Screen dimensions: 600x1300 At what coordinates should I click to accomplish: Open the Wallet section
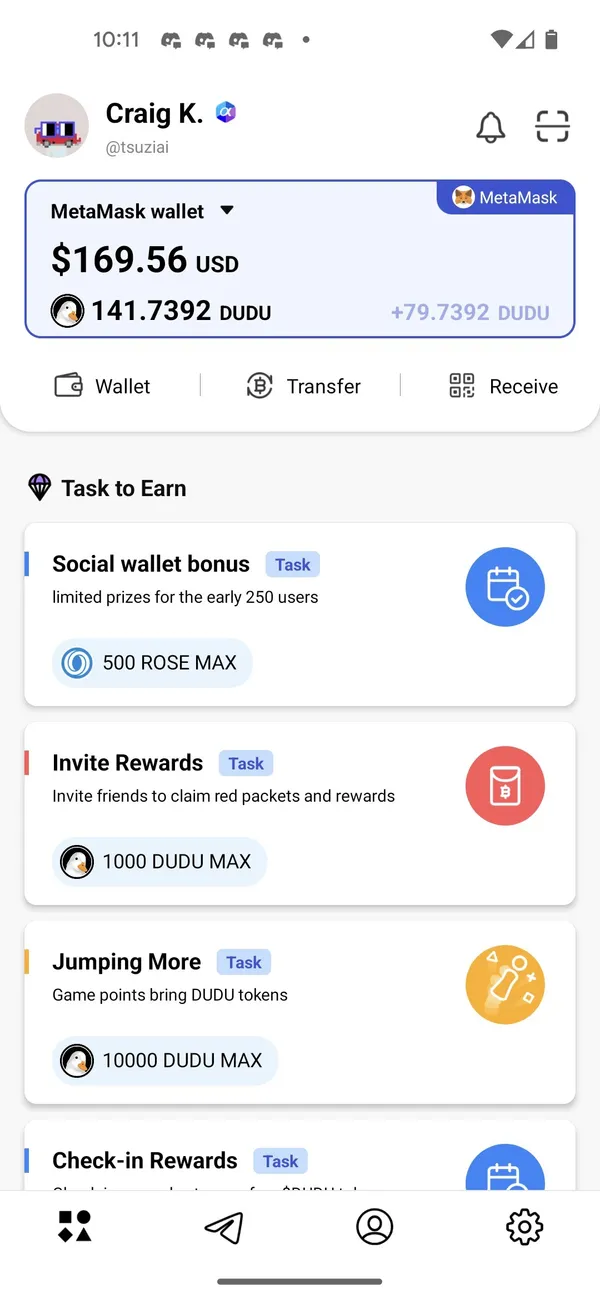coord(102,386)
